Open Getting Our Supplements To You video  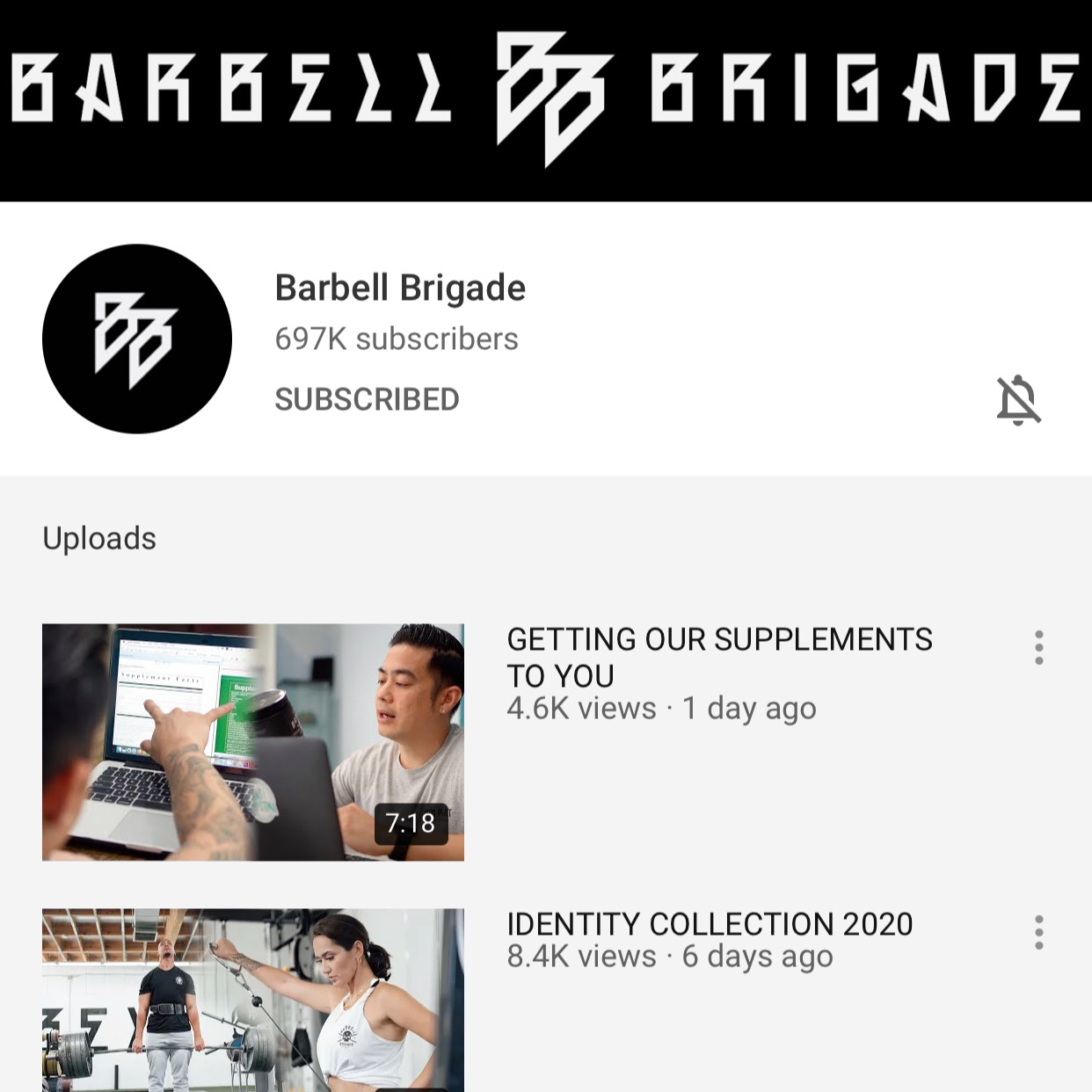click(253, 742)
